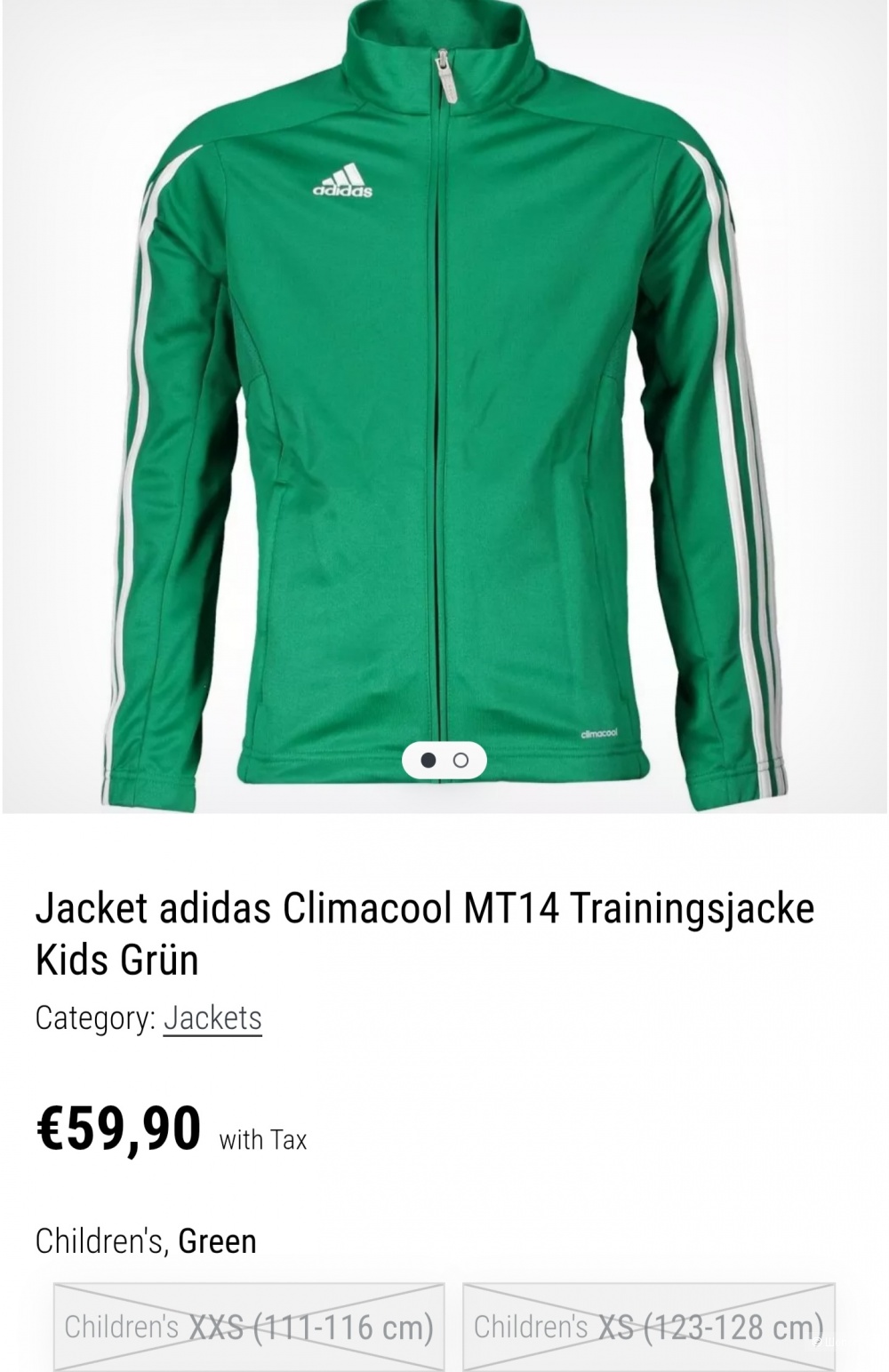Select the Green color option

tap(216, 1241)
